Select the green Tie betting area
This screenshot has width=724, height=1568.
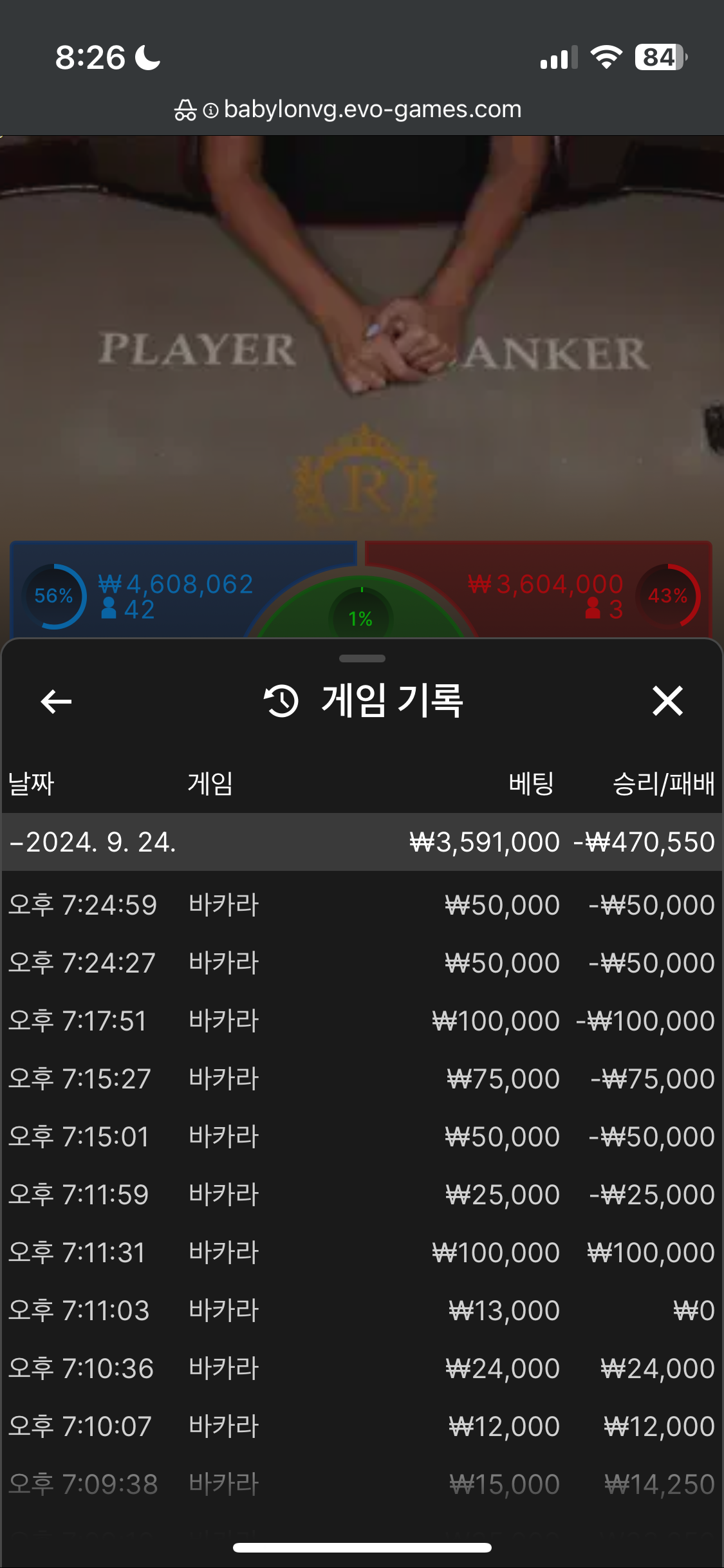click(x=360, y=615)
